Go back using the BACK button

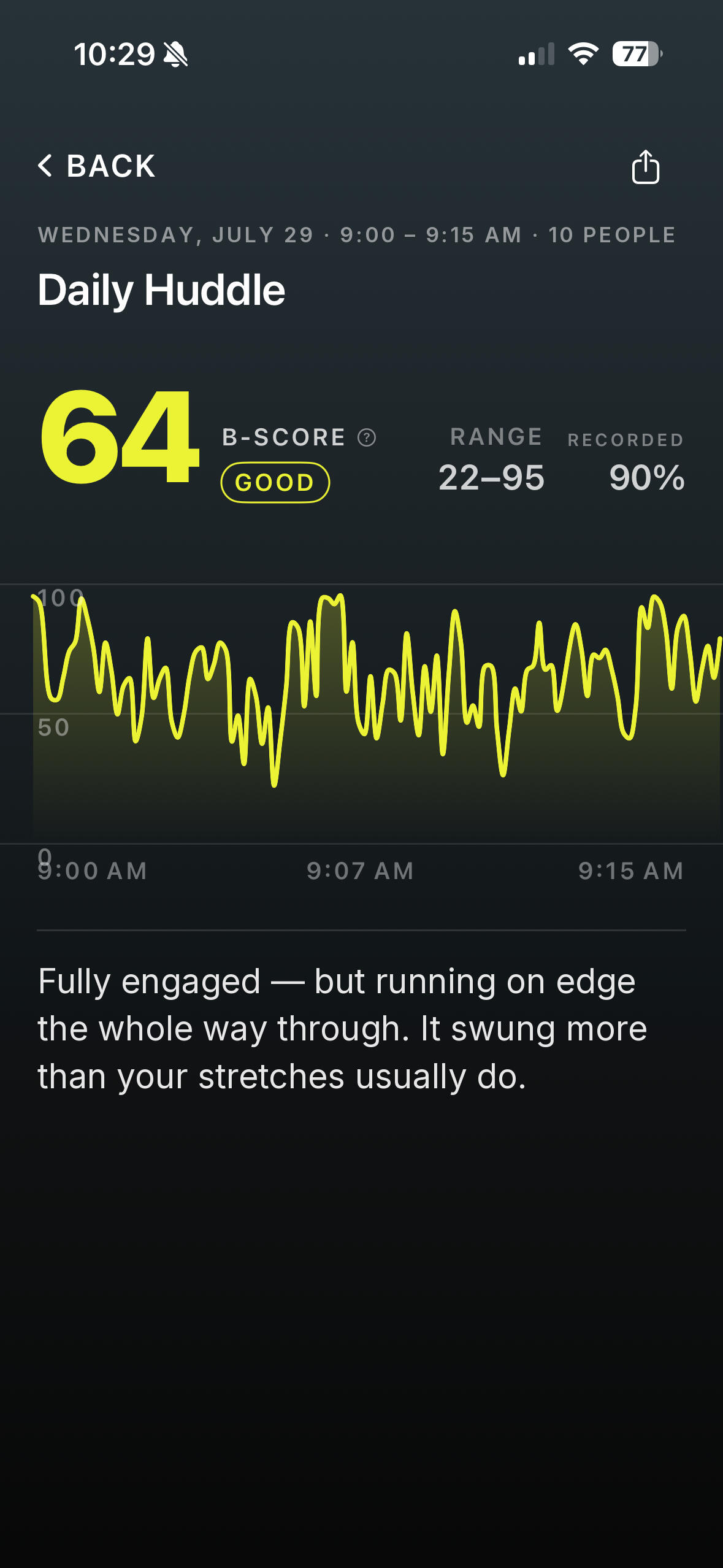click(96, 166)
